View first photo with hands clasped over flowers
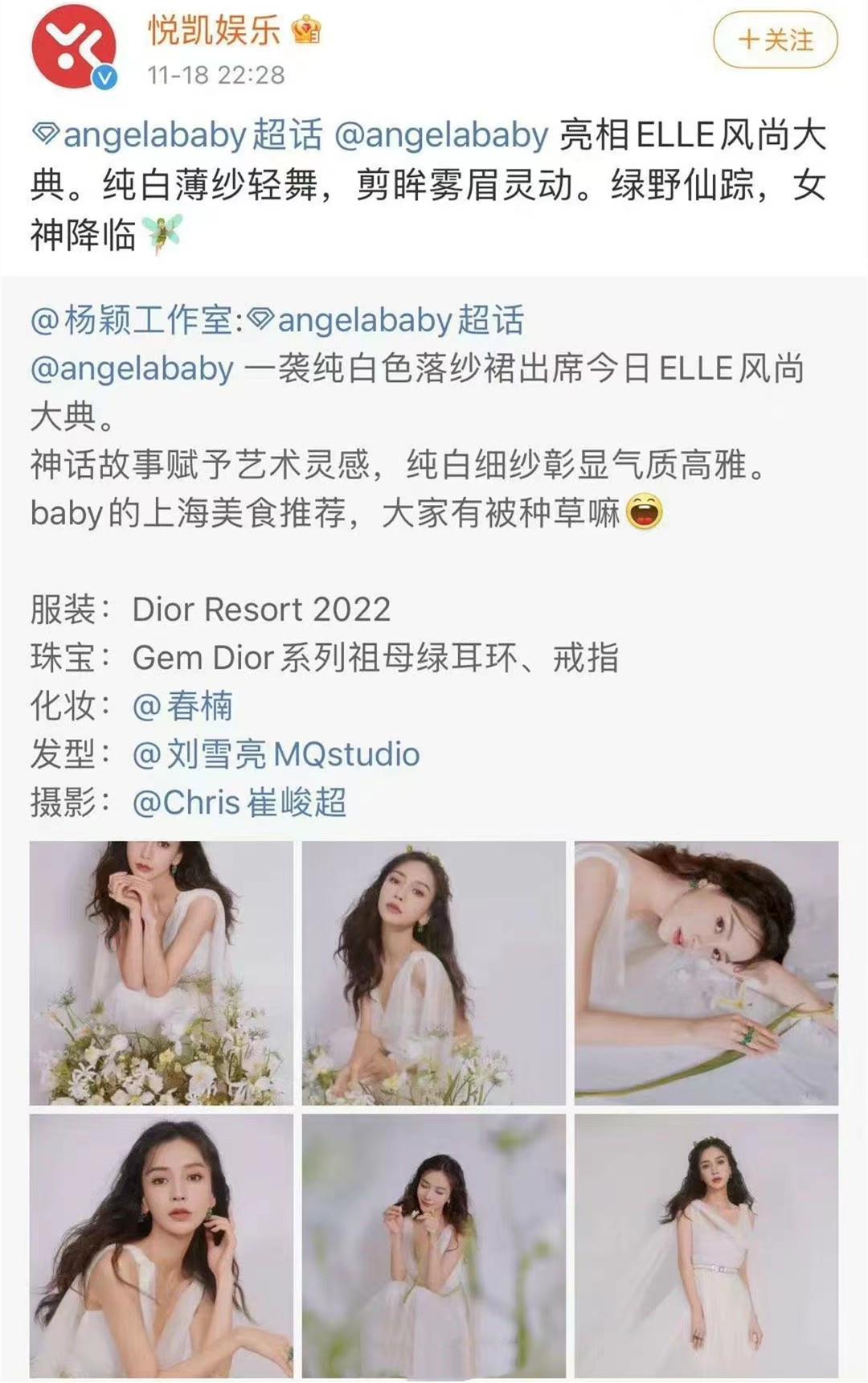 click(x=161, y=973)
